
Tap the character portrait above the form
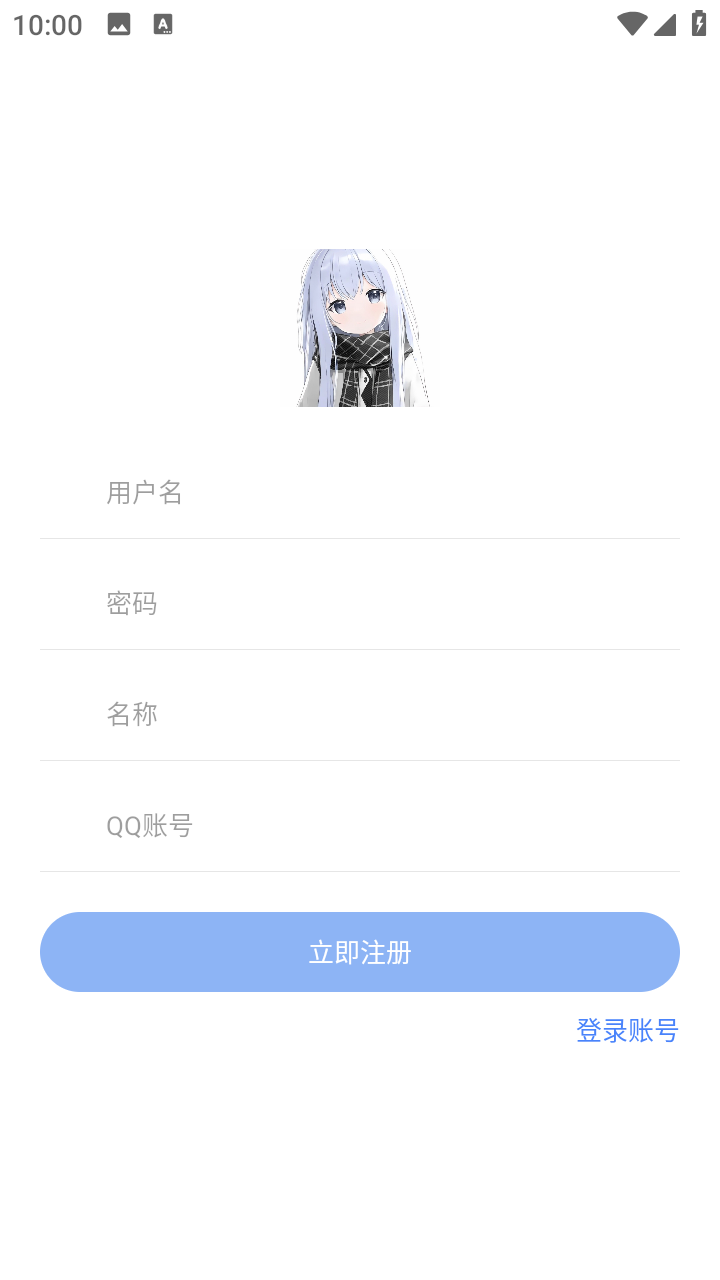(x=362, y=327)
